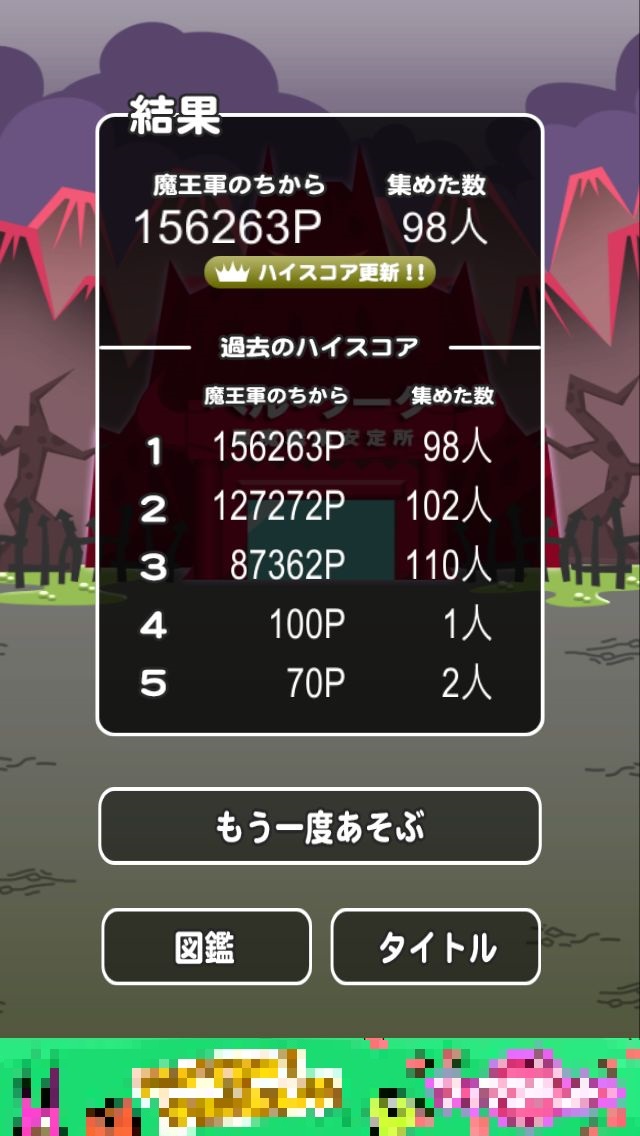
Task: Return to the タイトル screen
Action: 435,946
